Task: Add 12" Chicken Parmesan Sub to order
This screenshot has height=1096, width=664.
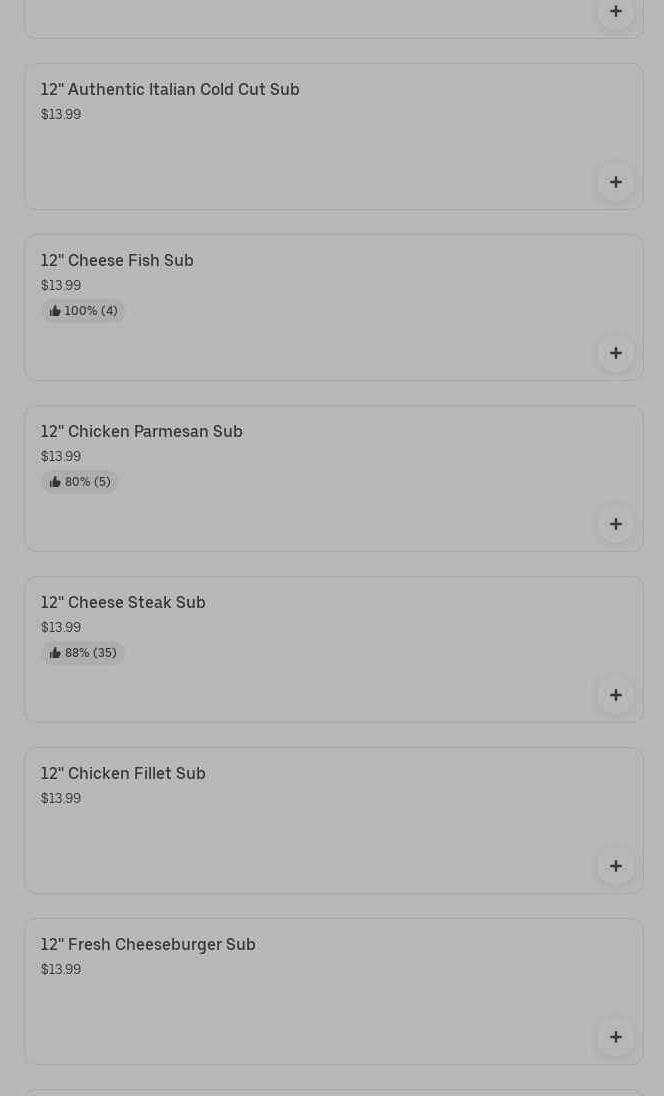Action: click(x=615, y=524)
